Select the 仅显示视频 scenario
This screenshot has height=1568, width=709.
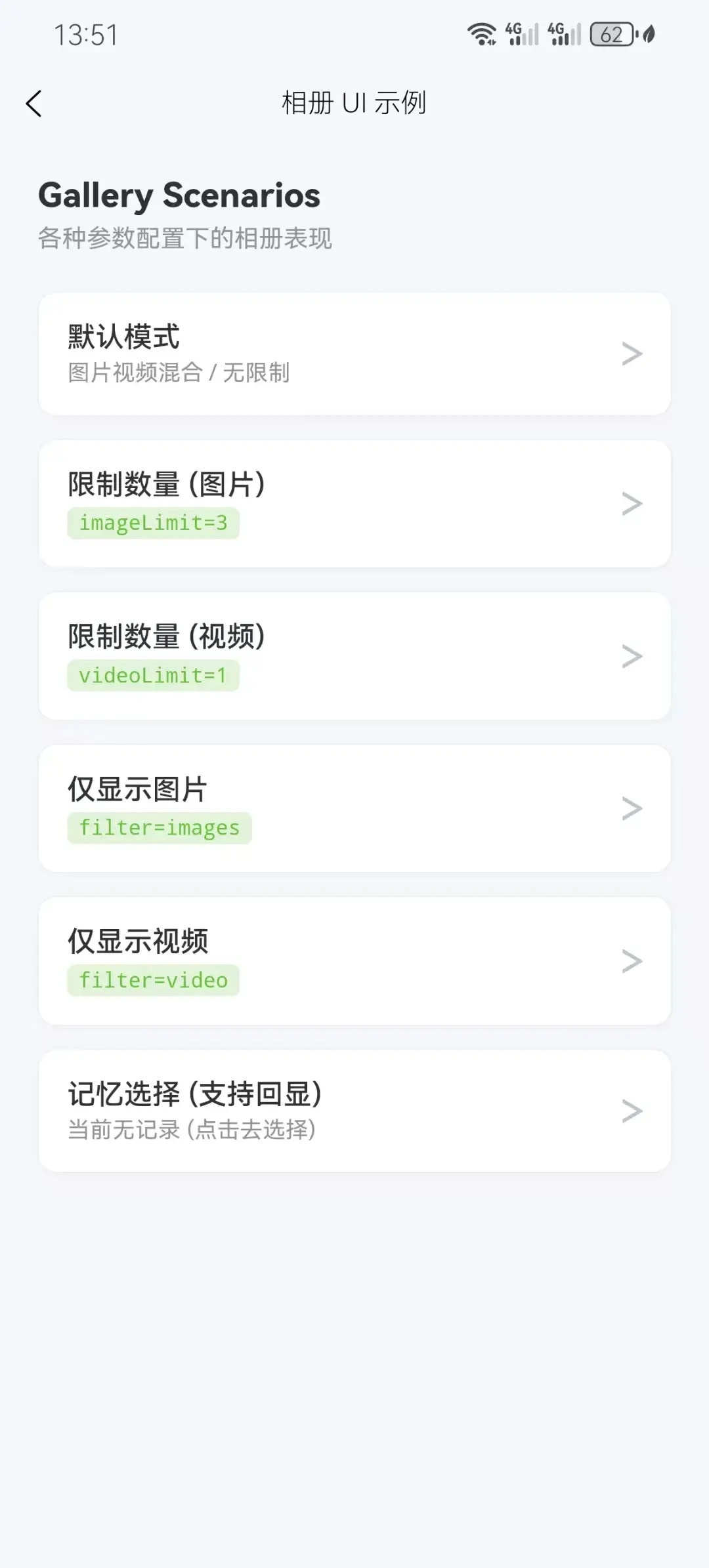tap(354, 960)
